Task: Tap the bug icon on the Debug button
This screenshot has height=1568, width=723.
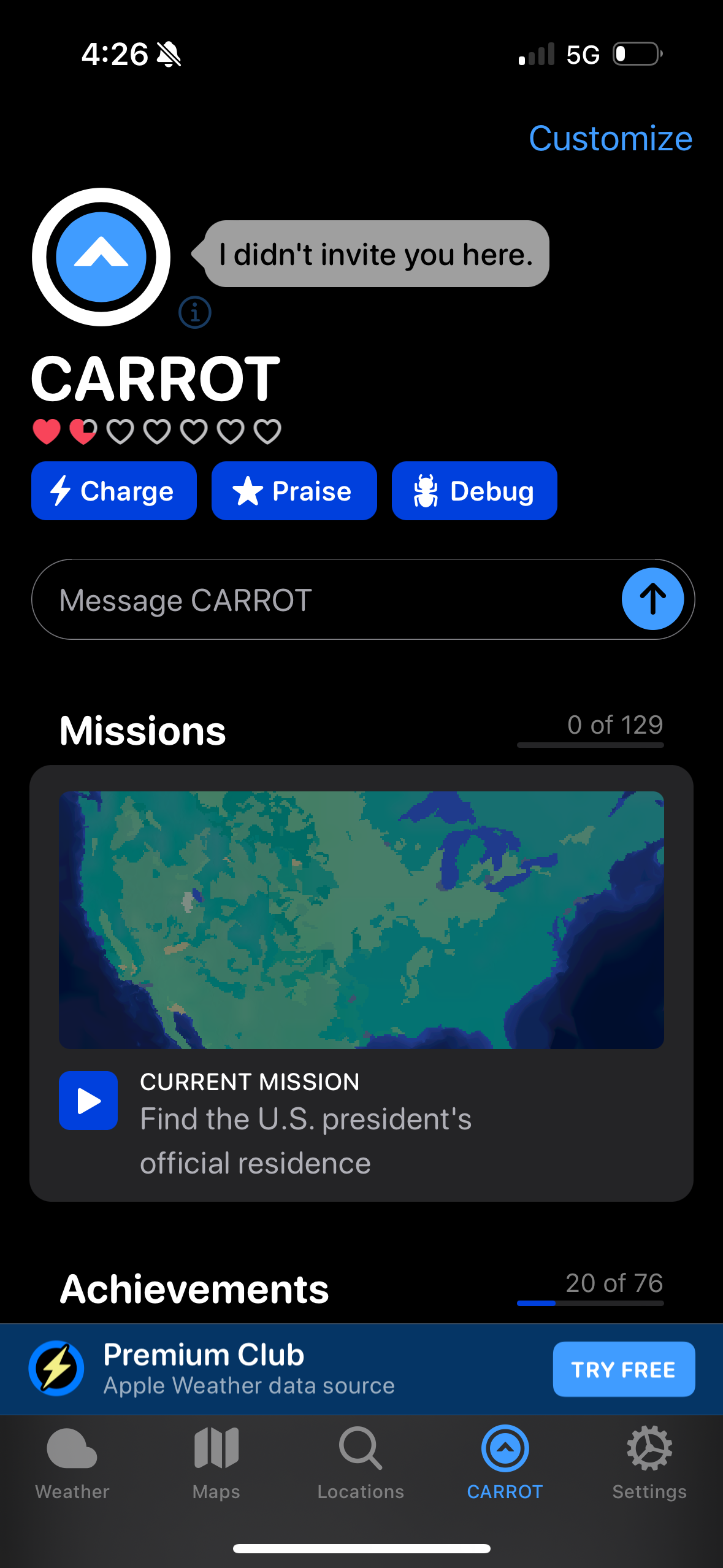Action: [x=426, y=490]
